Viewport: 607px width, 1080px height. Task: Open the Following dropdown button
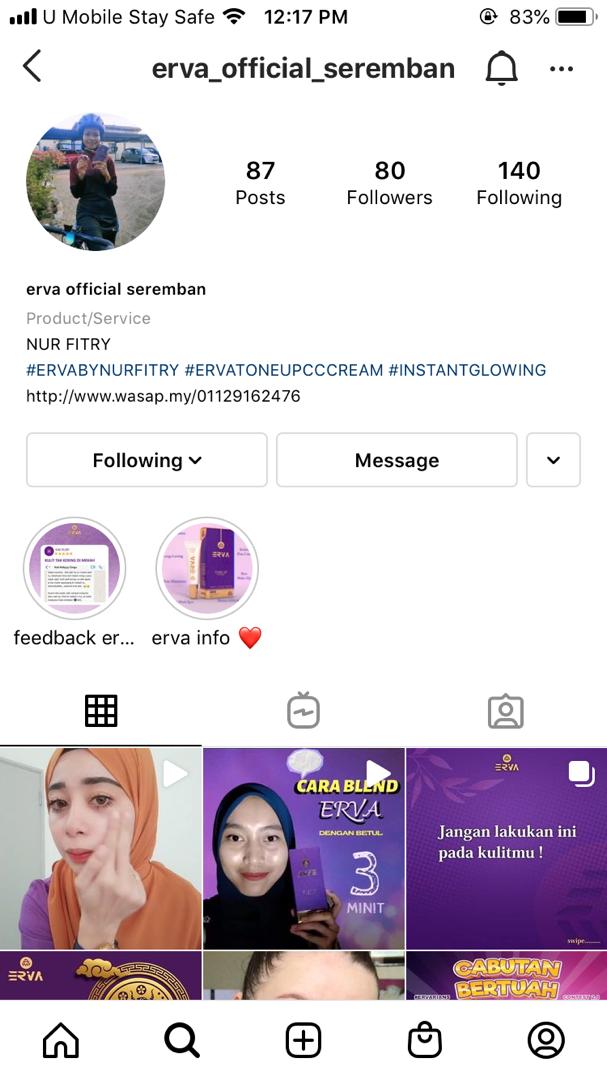coord(147,460)
